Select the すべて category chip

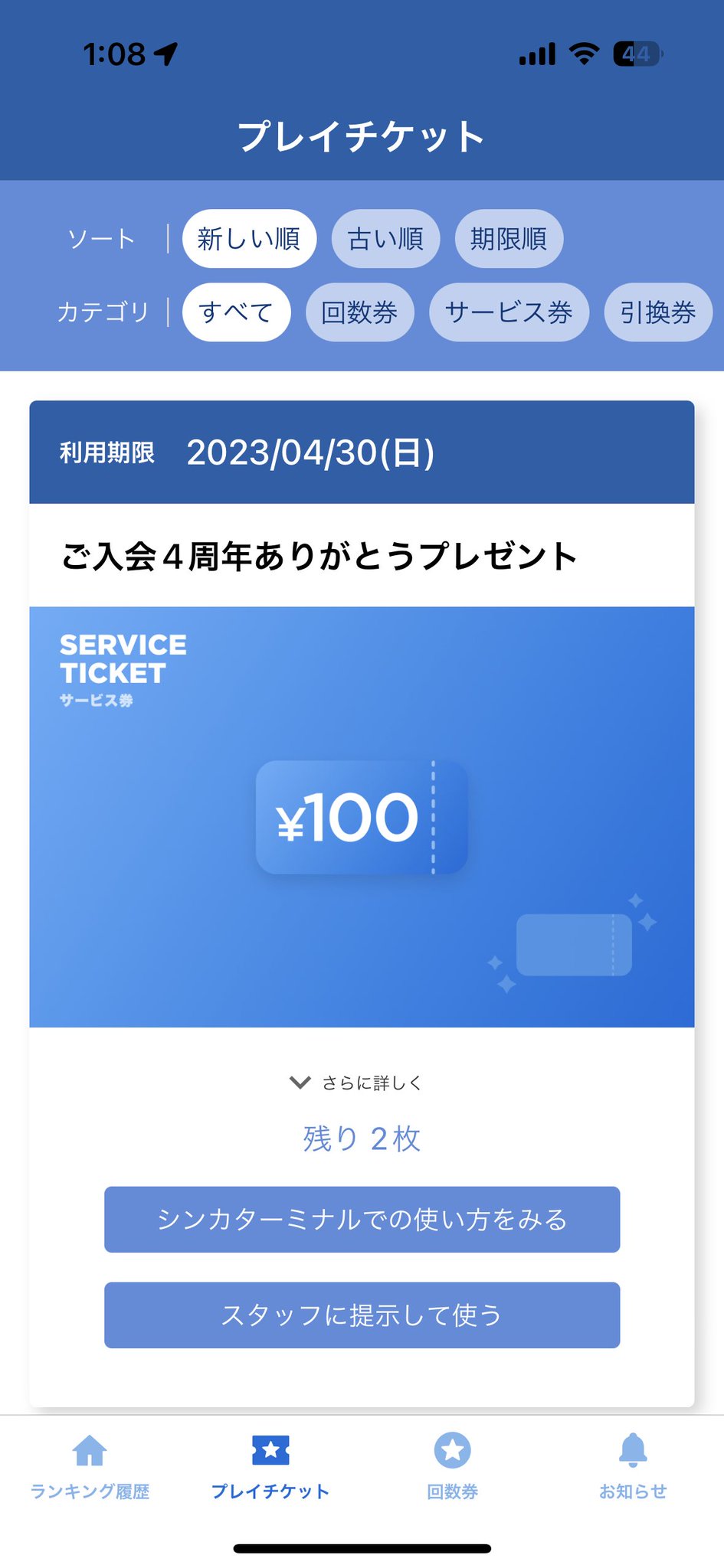236,312
